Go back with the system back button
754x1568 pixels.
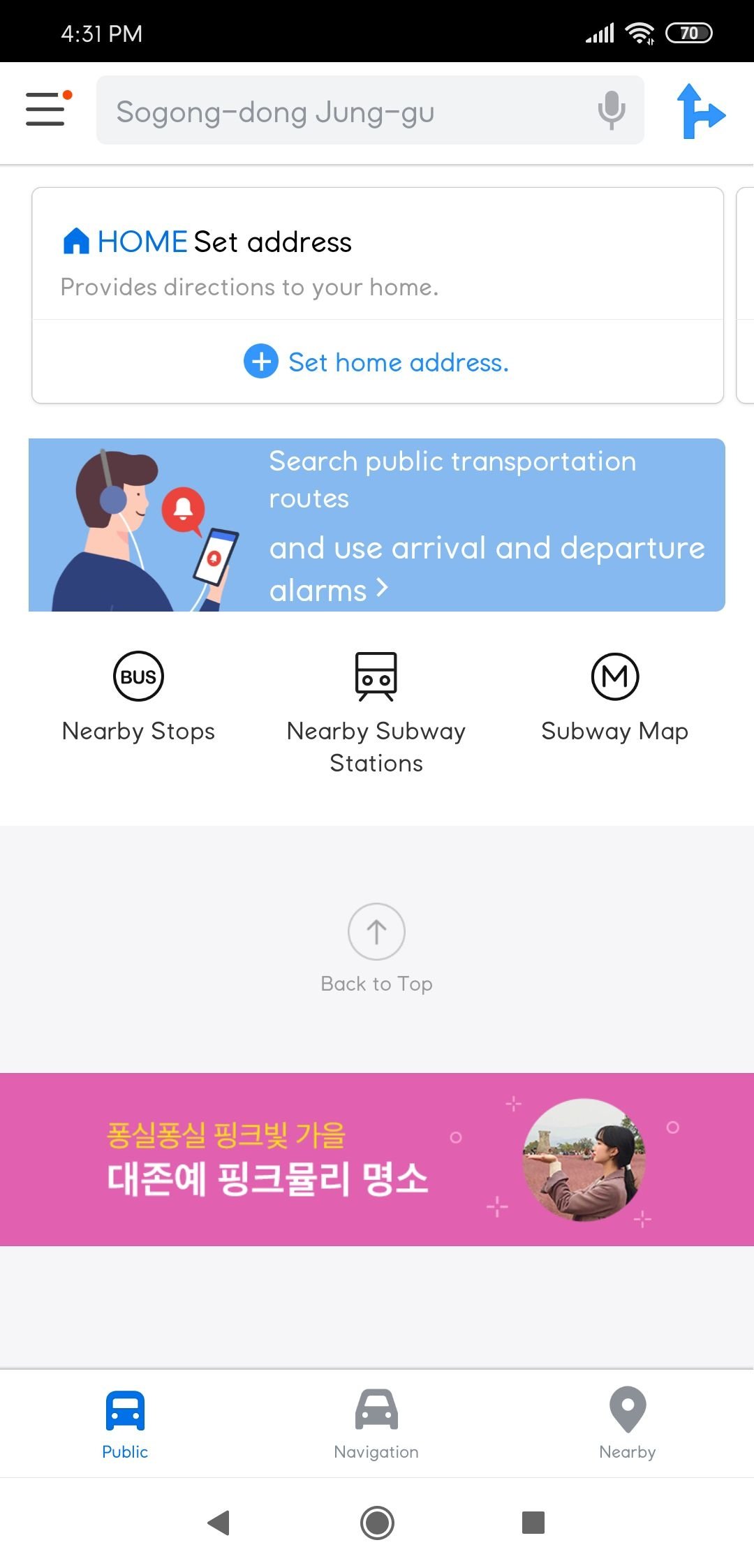point(219,1523)
